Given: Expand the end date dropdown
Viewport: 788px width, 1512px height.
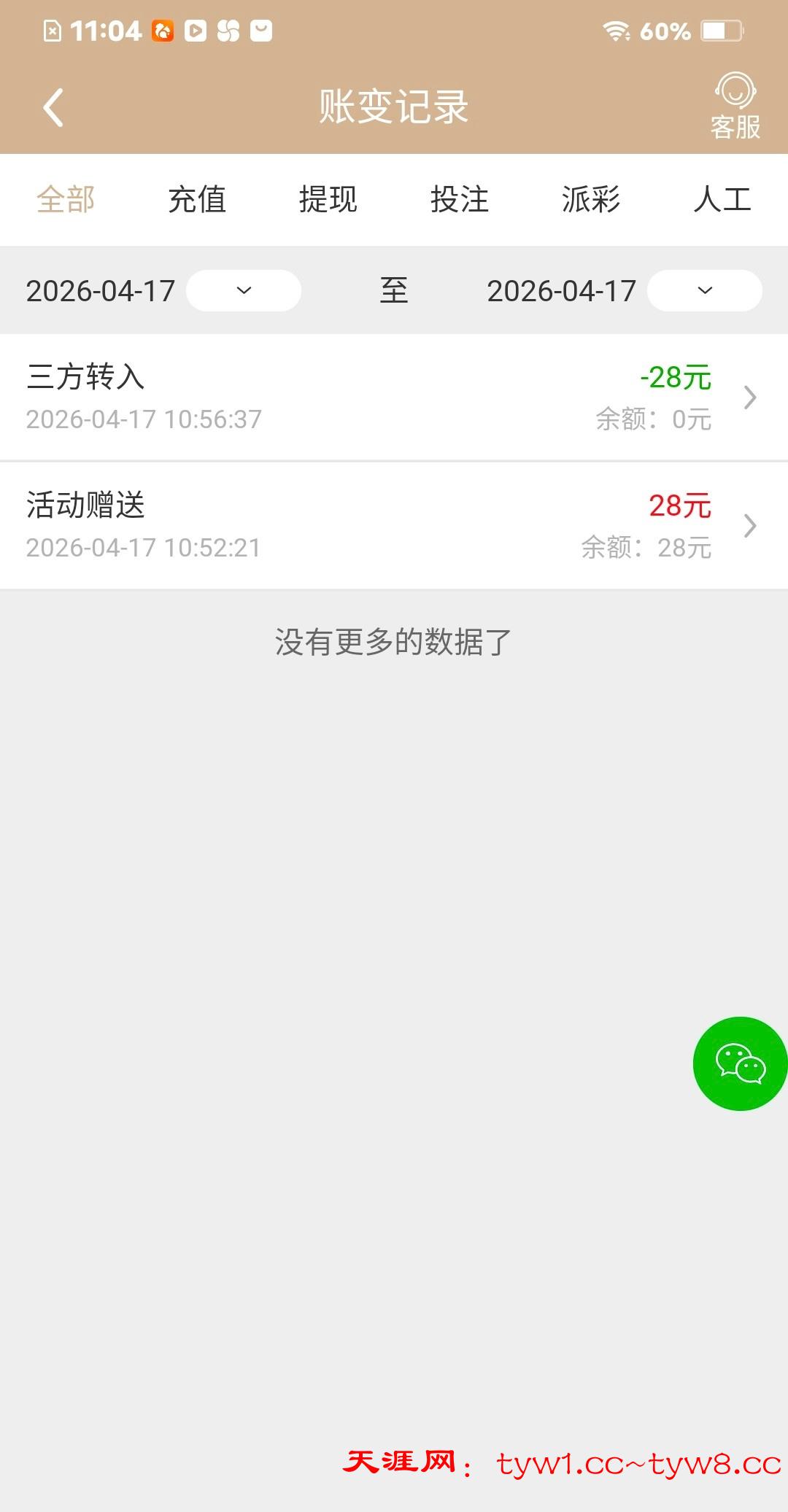Looking at the screenshot, I should (705, 290).
